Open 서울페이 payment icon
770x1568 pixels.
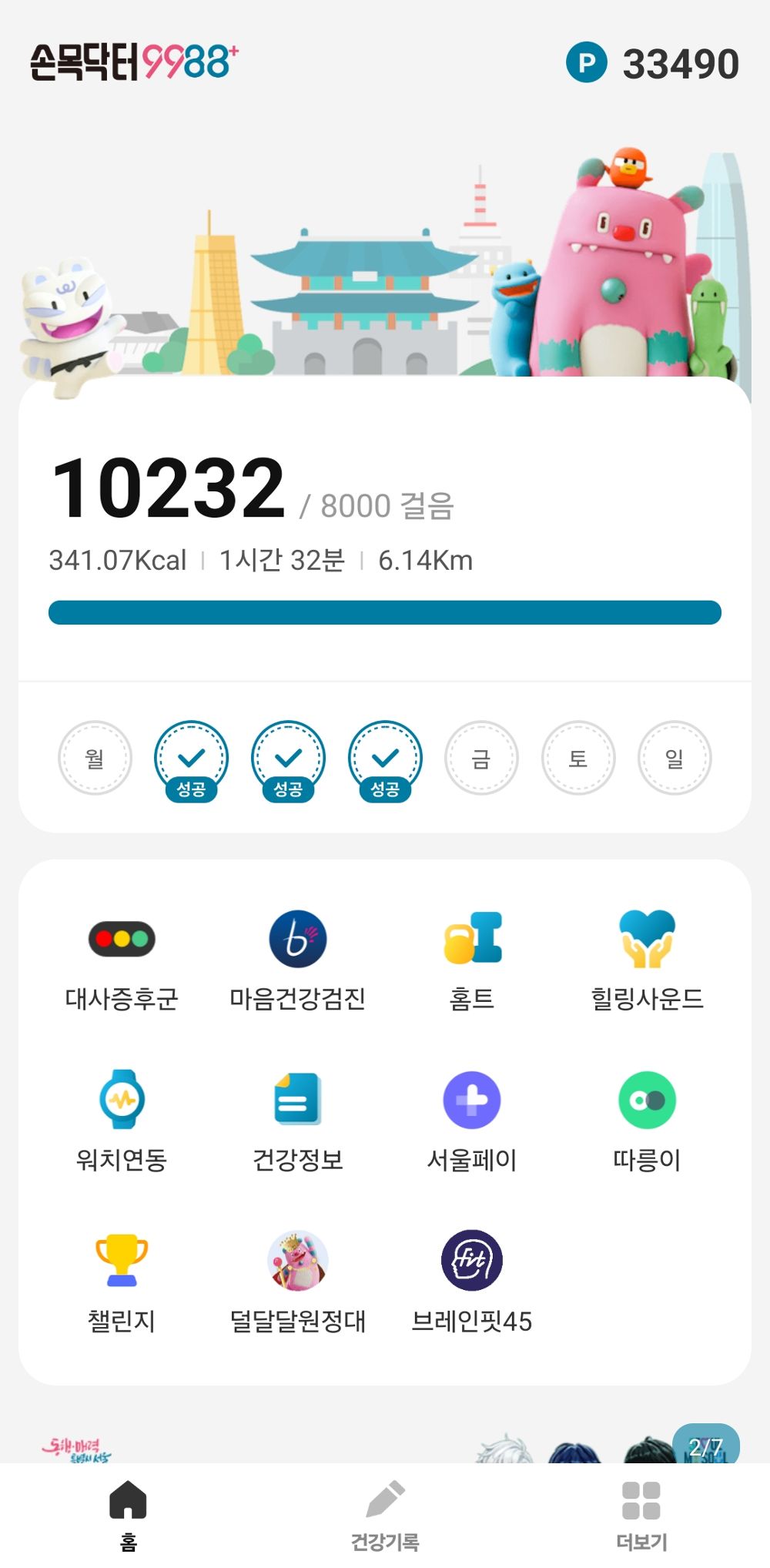473,1101
